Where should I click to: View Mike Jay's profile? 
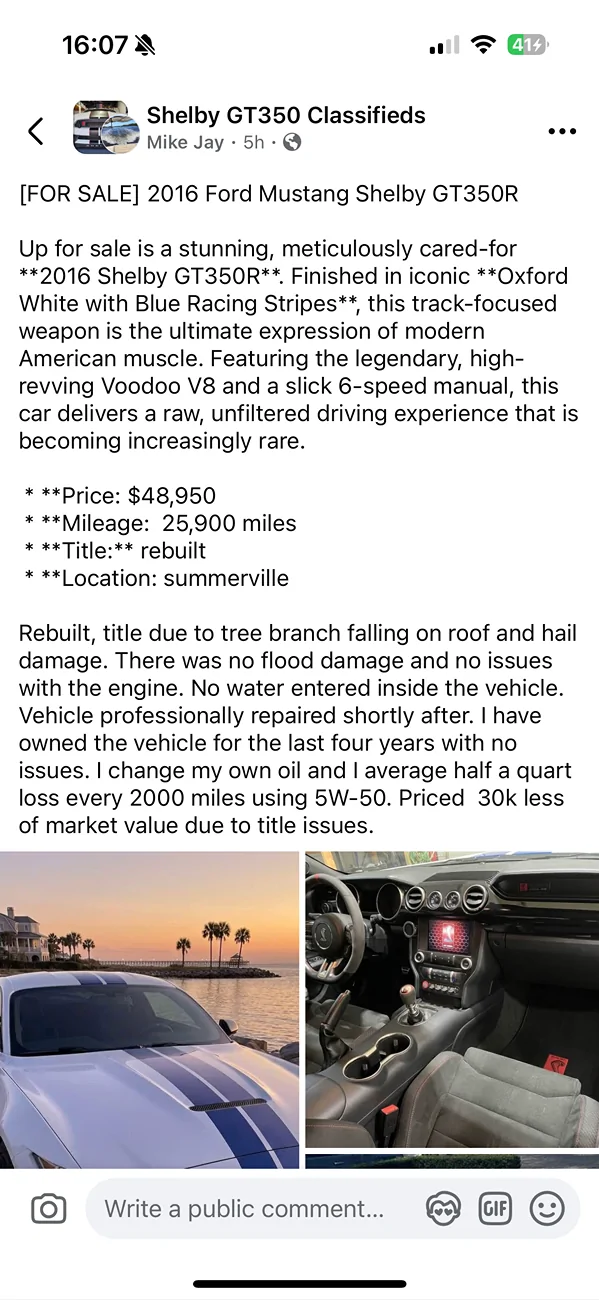[185, 142]
